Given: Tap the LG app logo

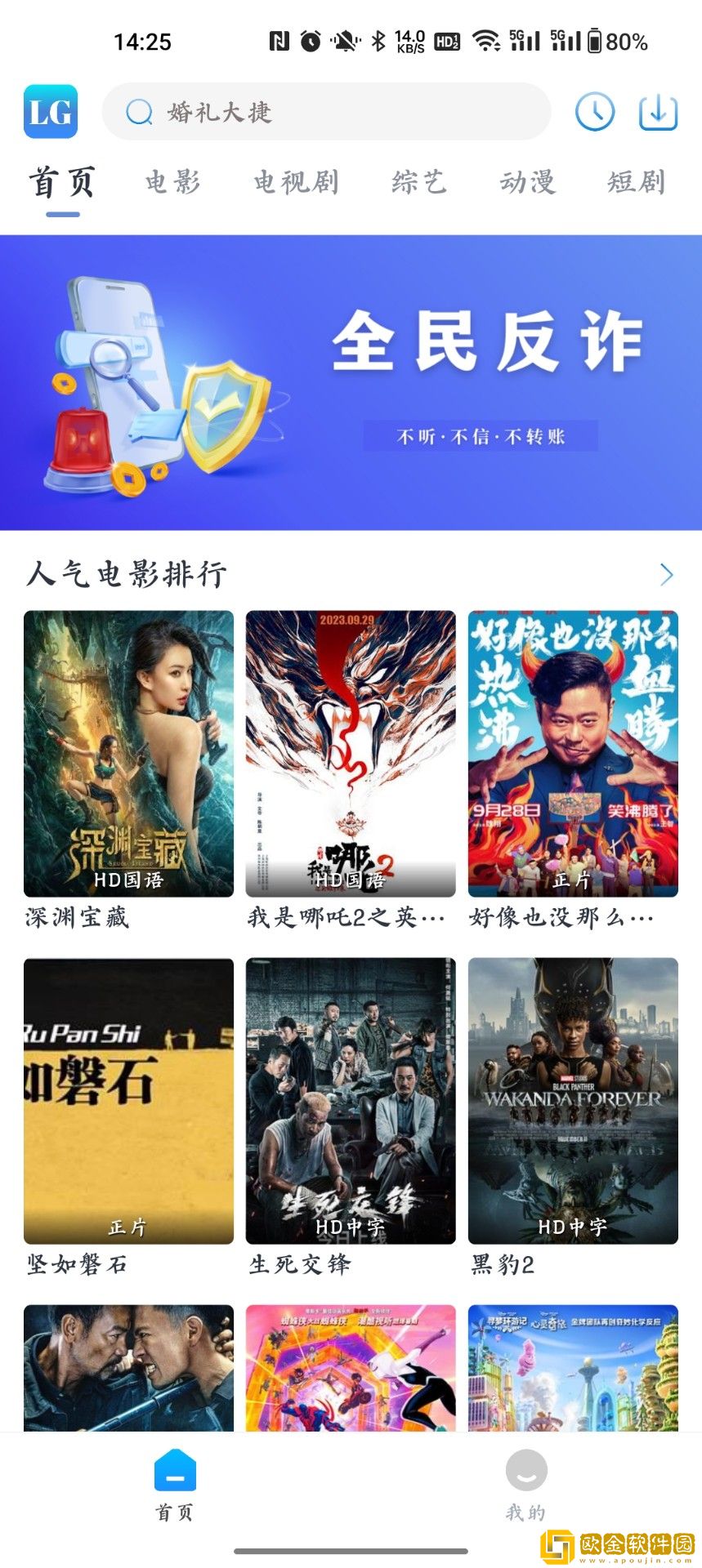Looking at the screenshot, I should coord(50,112).
